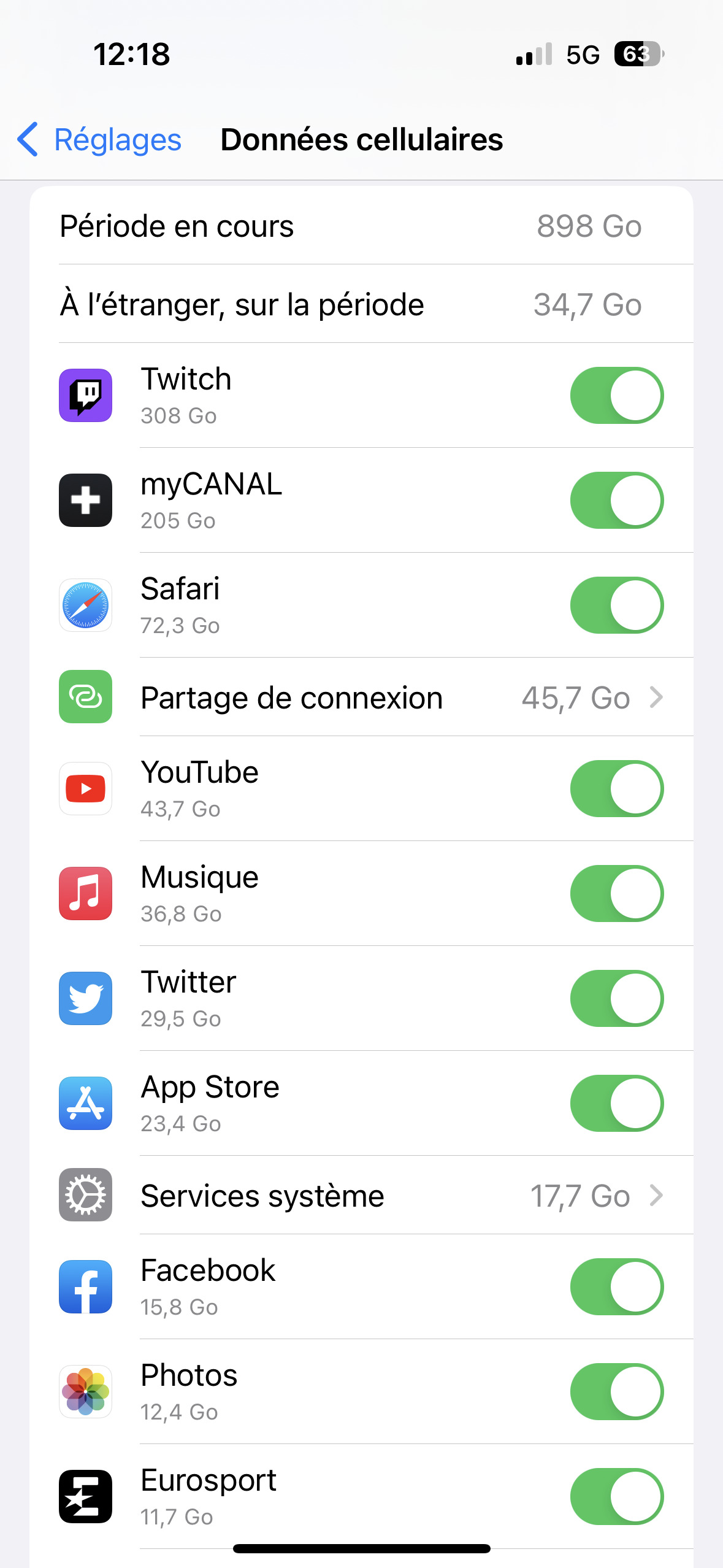723x1568 pixels.
Task: Toggle Safari cellular data switch
Action: pos(617,605)
